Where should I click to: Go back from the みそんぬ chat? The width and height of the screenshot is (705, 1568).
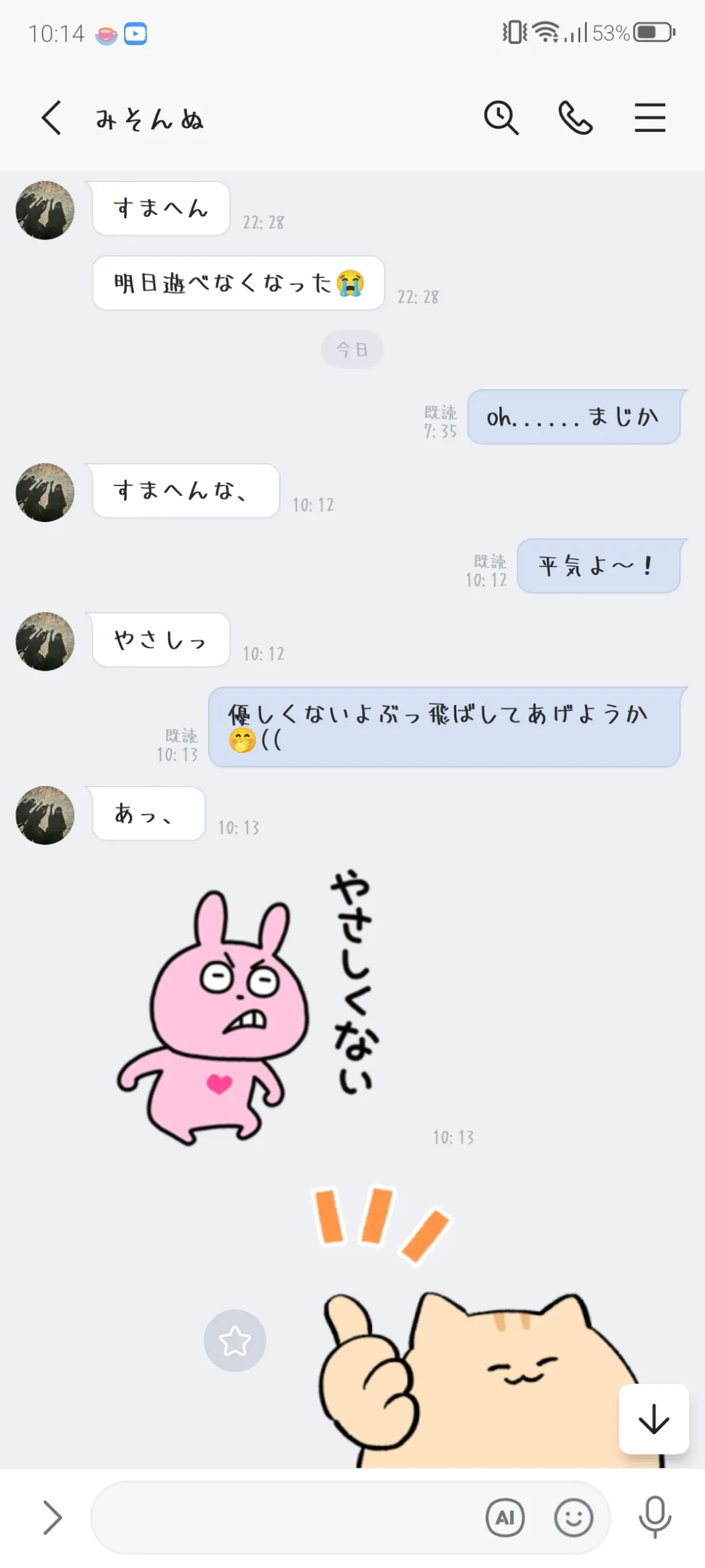click(x=52, y=119)
